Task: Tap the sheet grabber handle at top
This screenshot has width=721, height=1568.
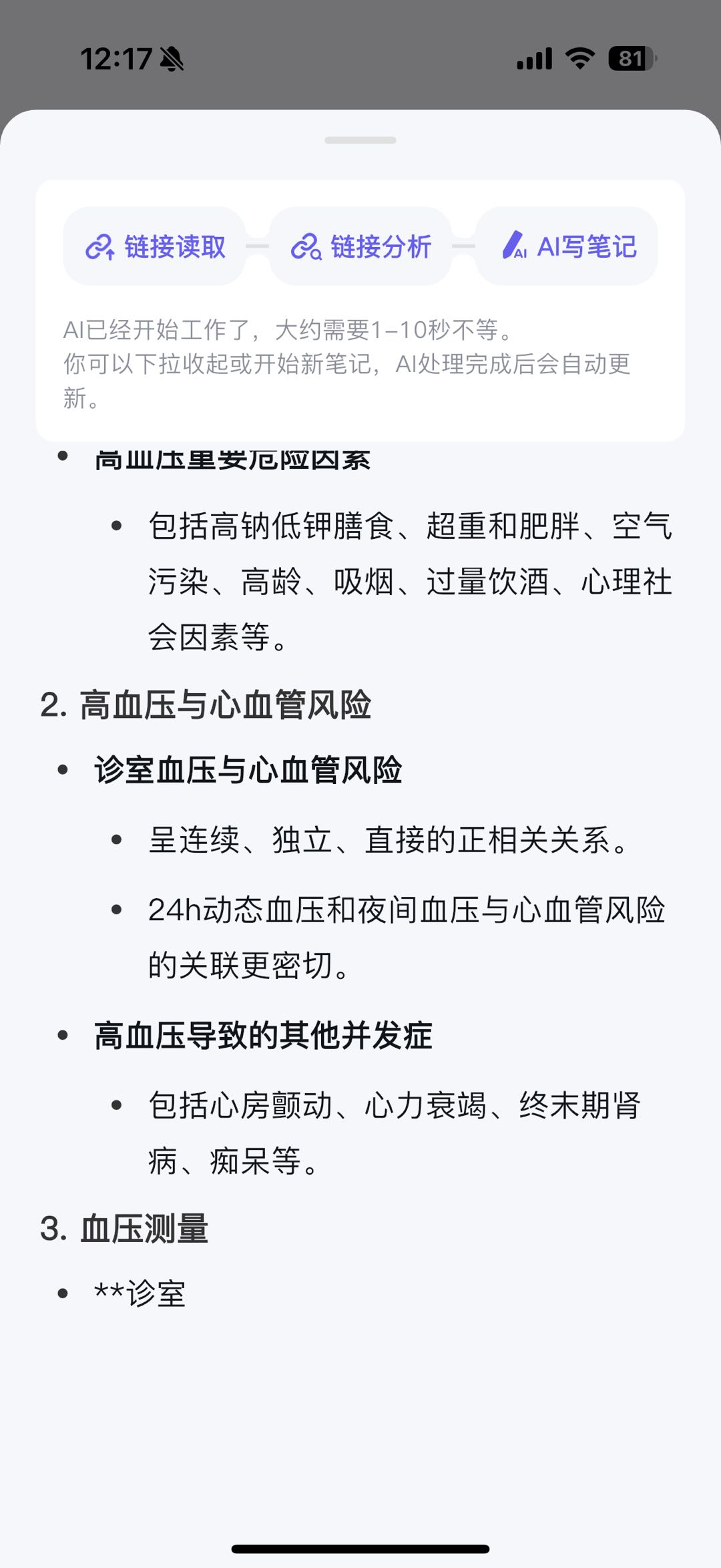Action: click(360, 140)
